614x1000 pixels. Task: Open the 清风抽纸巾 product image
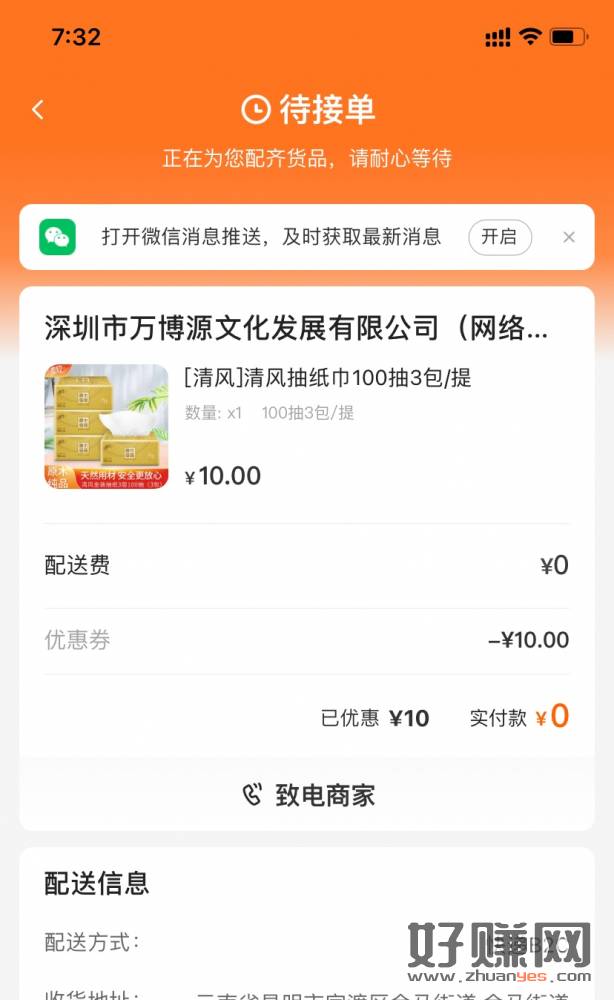106,426
